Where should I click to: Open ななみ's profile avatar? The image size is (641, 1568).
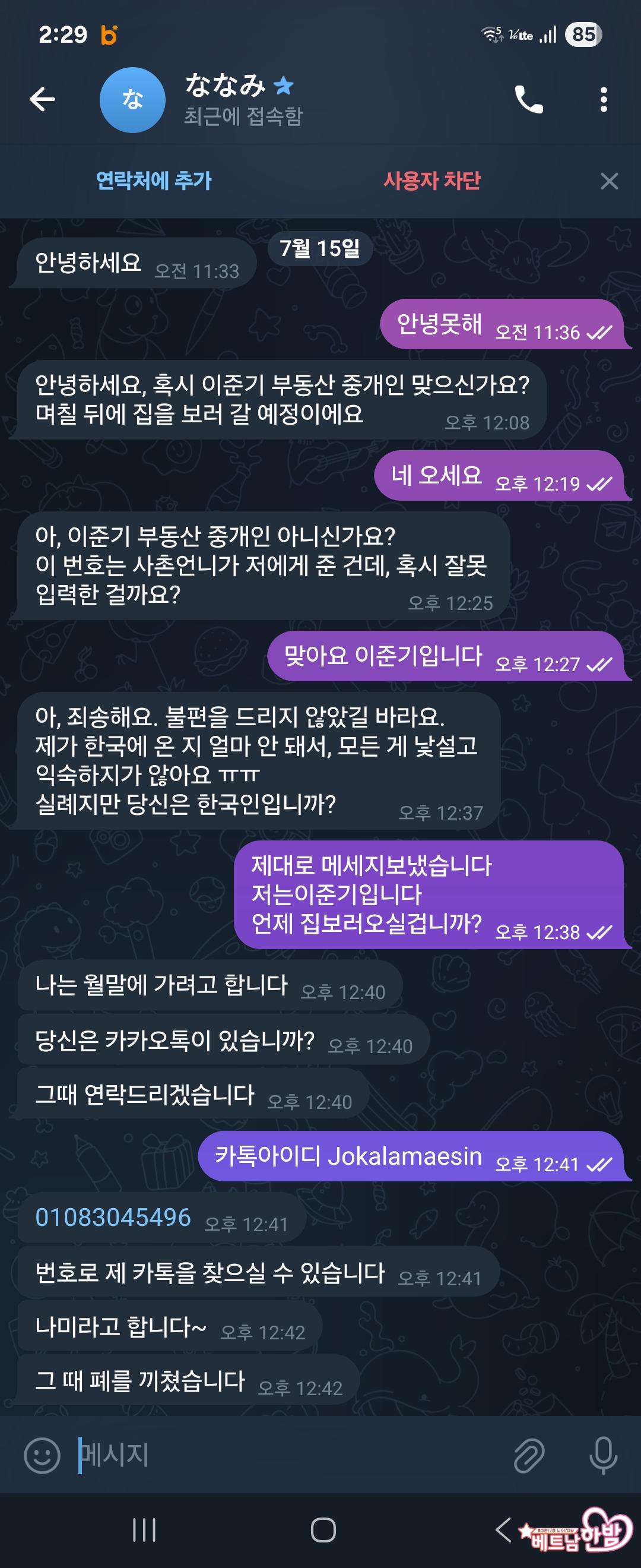pyautogui.click(x=132, y=100)
